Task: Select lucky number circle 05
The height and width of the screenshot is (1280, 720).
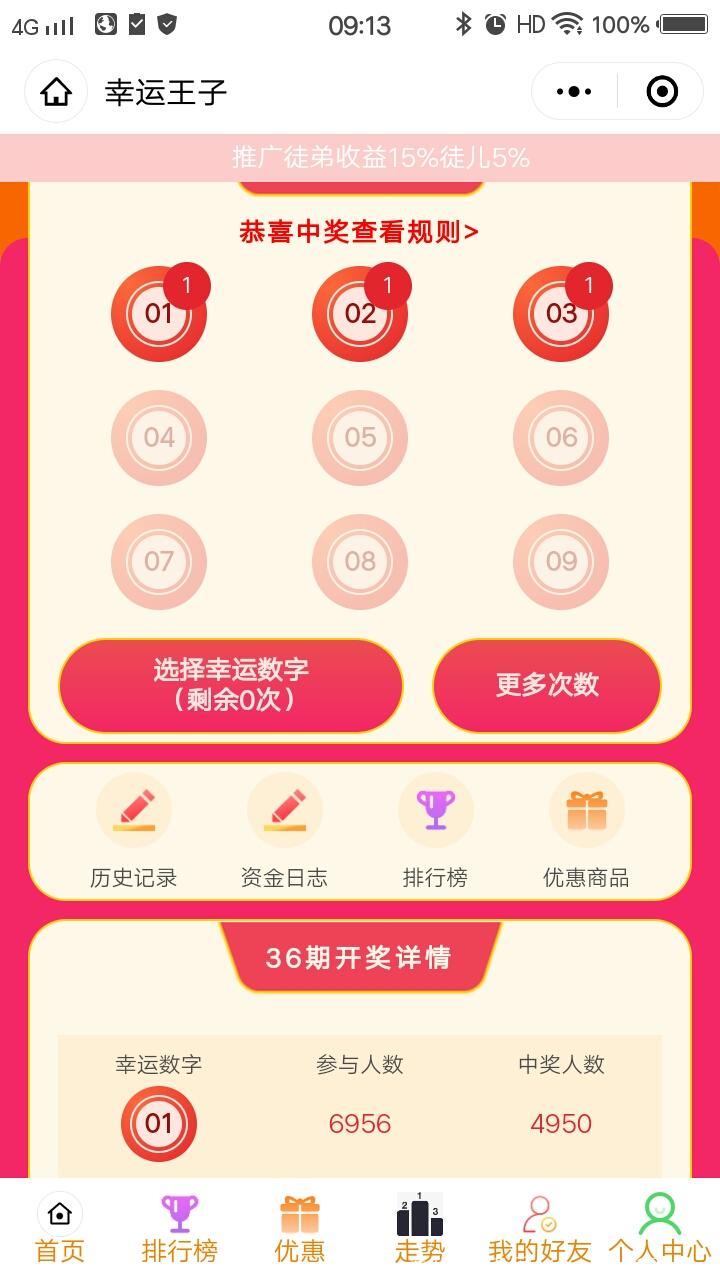Action: pyautogui.click(x=360, y=438)
